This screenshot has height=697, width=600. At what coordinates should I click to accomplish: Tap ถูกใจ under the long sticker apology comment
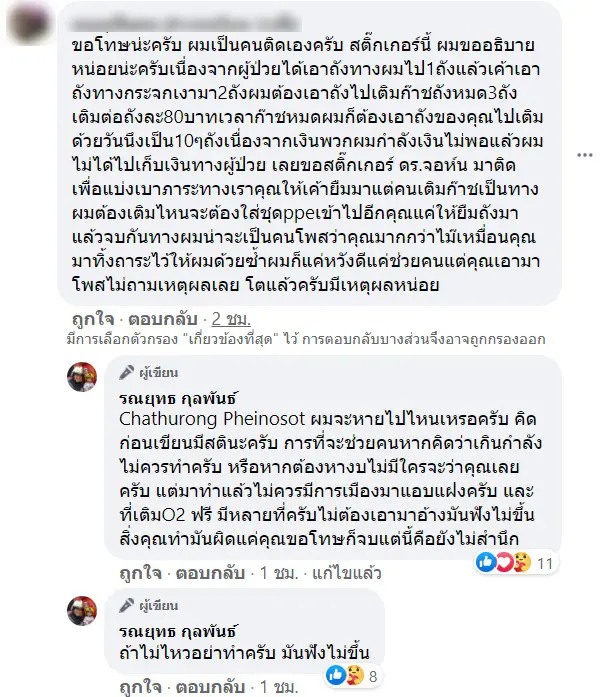(92, 321)
